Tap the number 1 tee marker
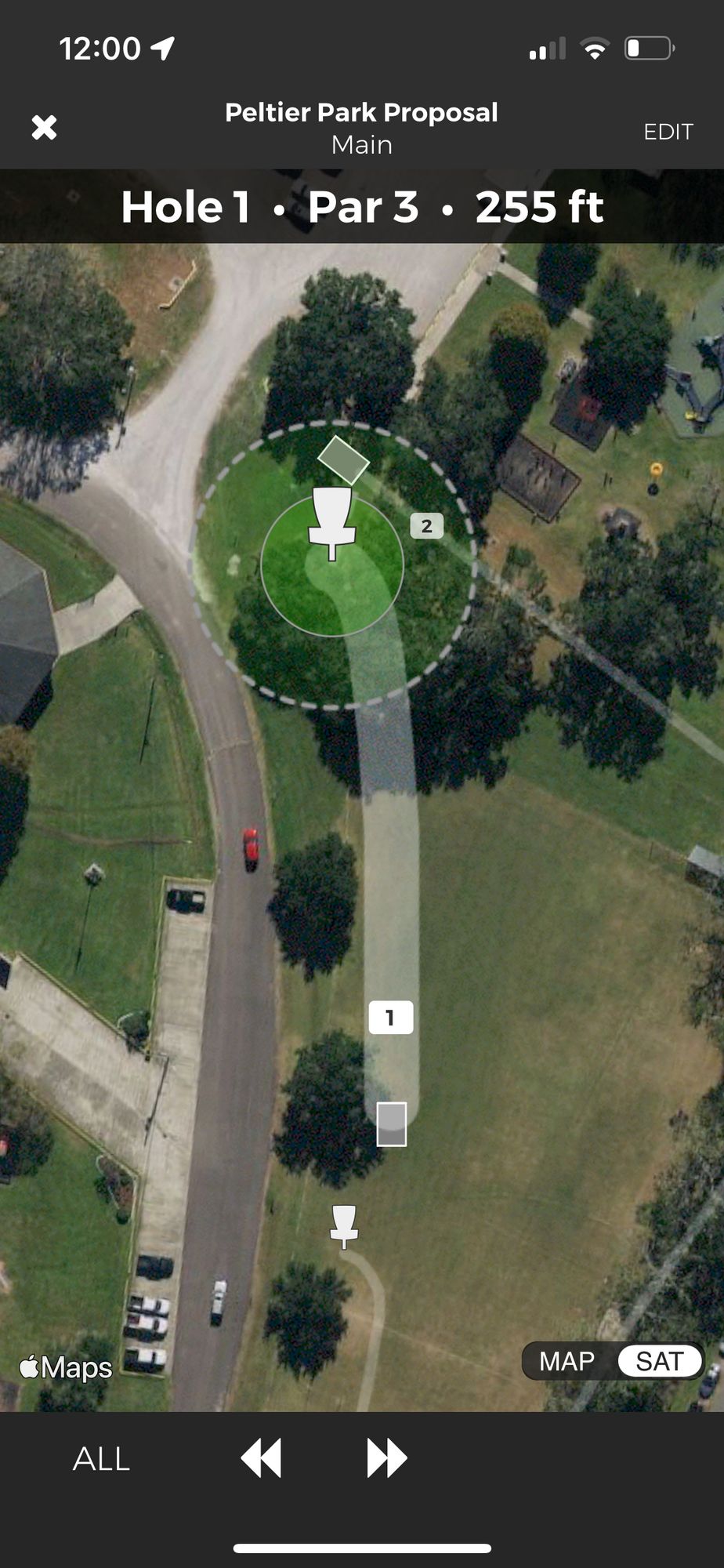The width and height of the screenshot is (724, 1568). point(390,1018)
